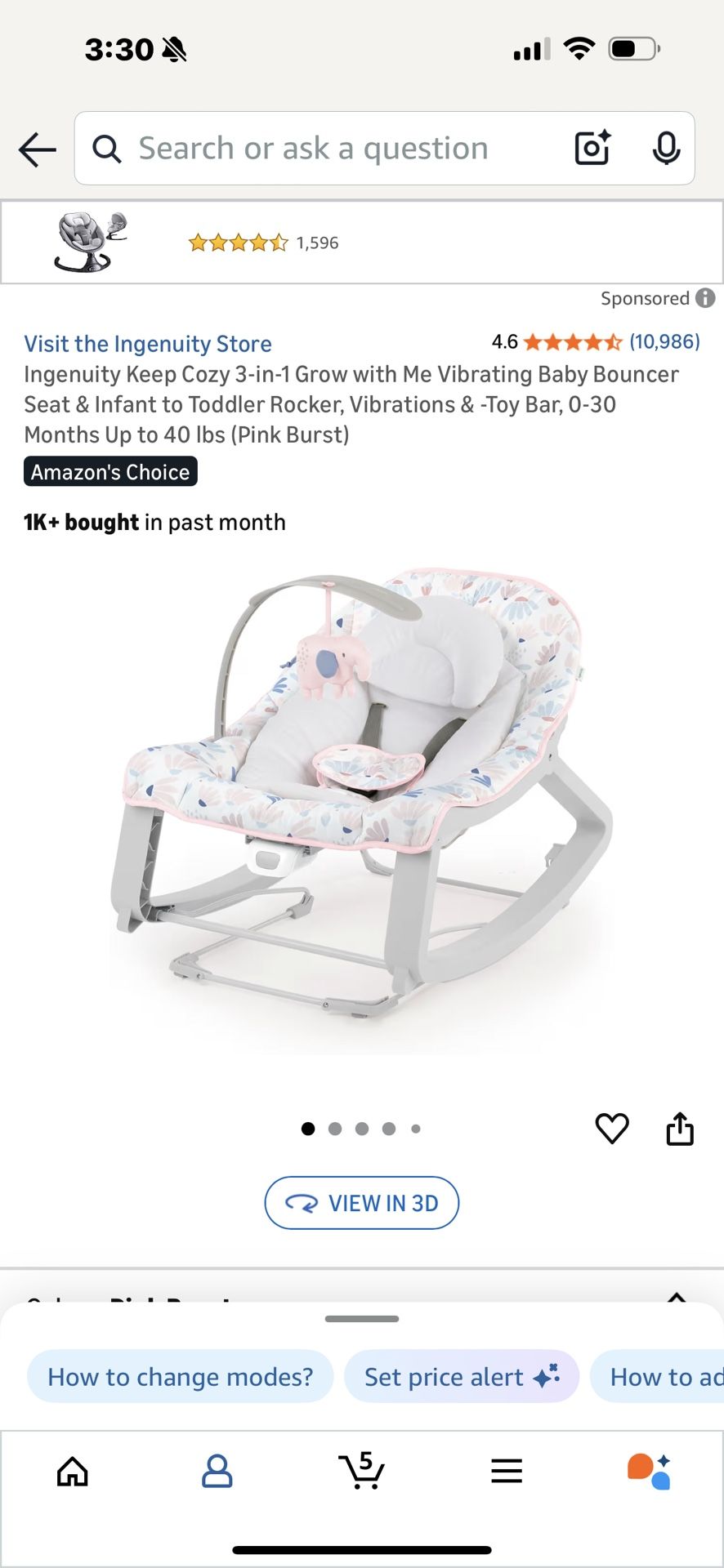
Task: Tap the Sponsored info icon
Action: click(x=704, y=298)
